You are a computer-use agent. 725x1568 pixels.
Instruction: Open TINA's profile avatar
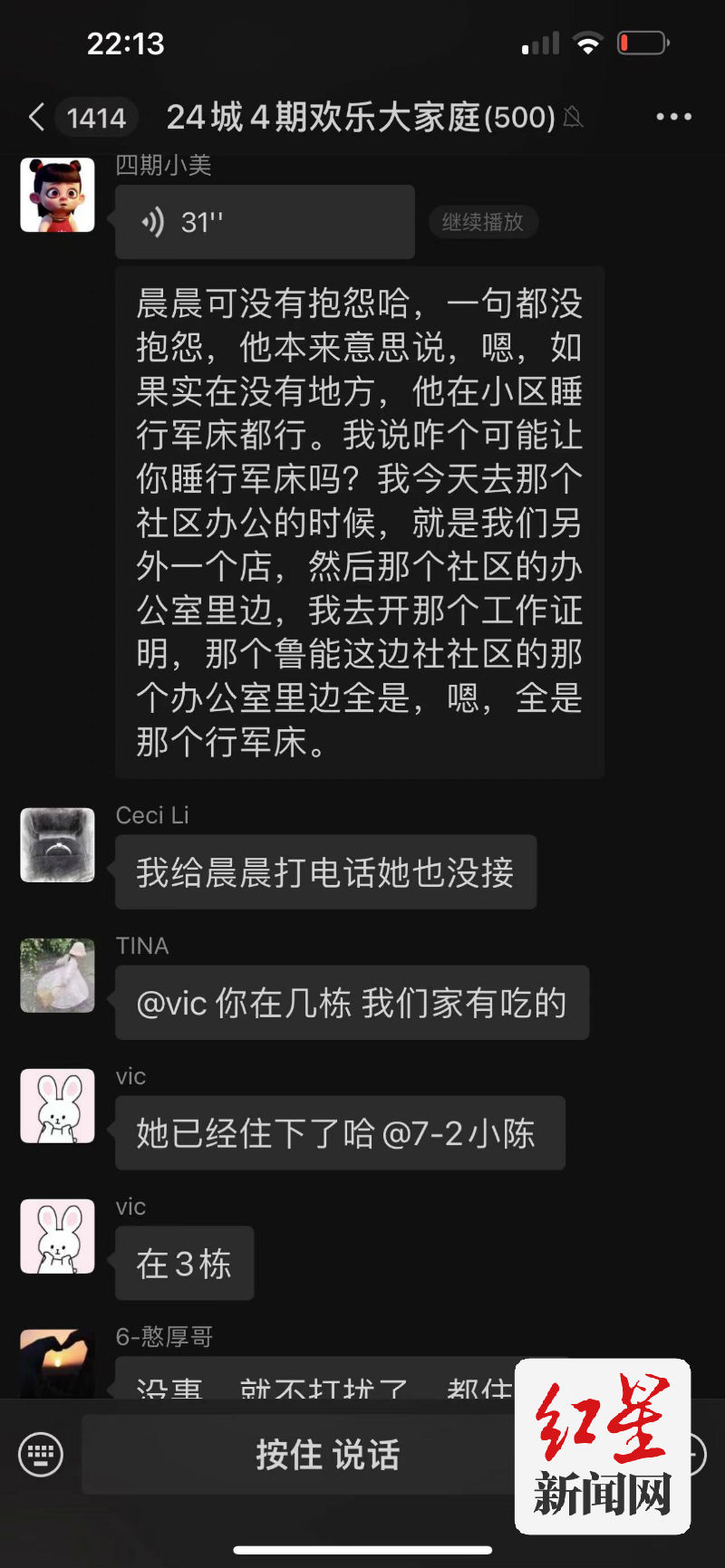point(58,975)
